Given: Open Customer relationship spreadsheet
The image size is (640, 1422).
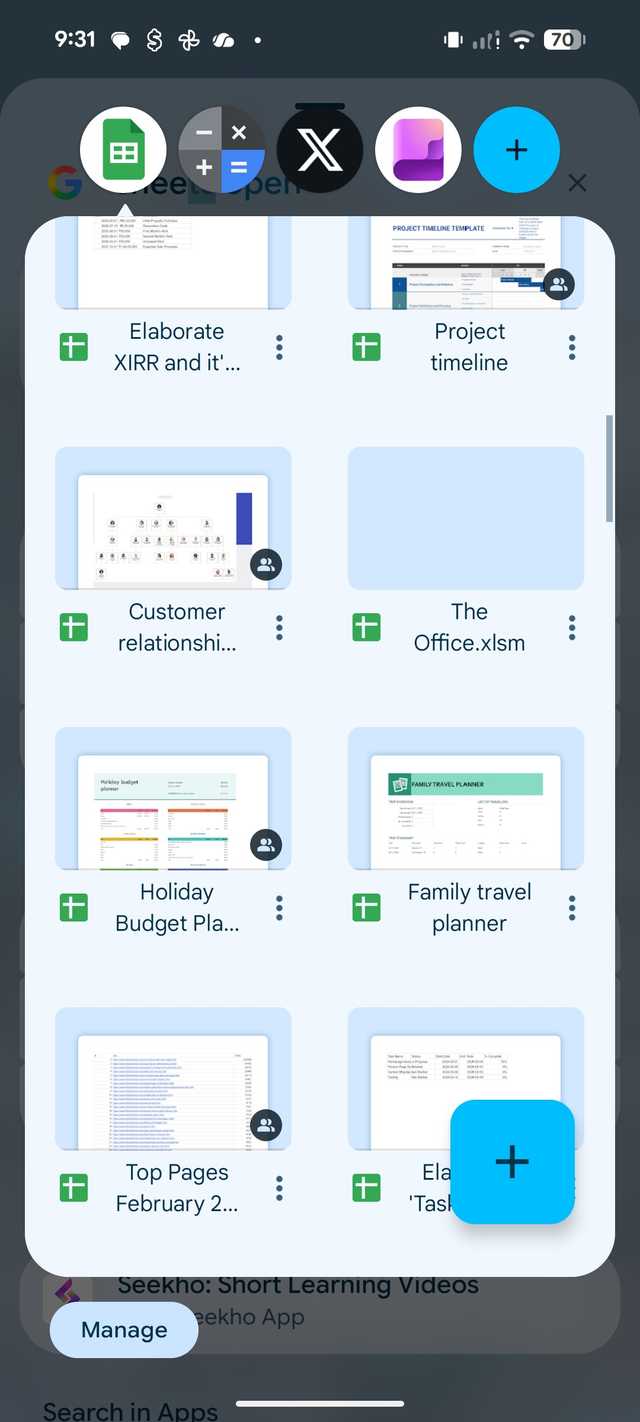Looking at the screenshot, I should point(173,530).
